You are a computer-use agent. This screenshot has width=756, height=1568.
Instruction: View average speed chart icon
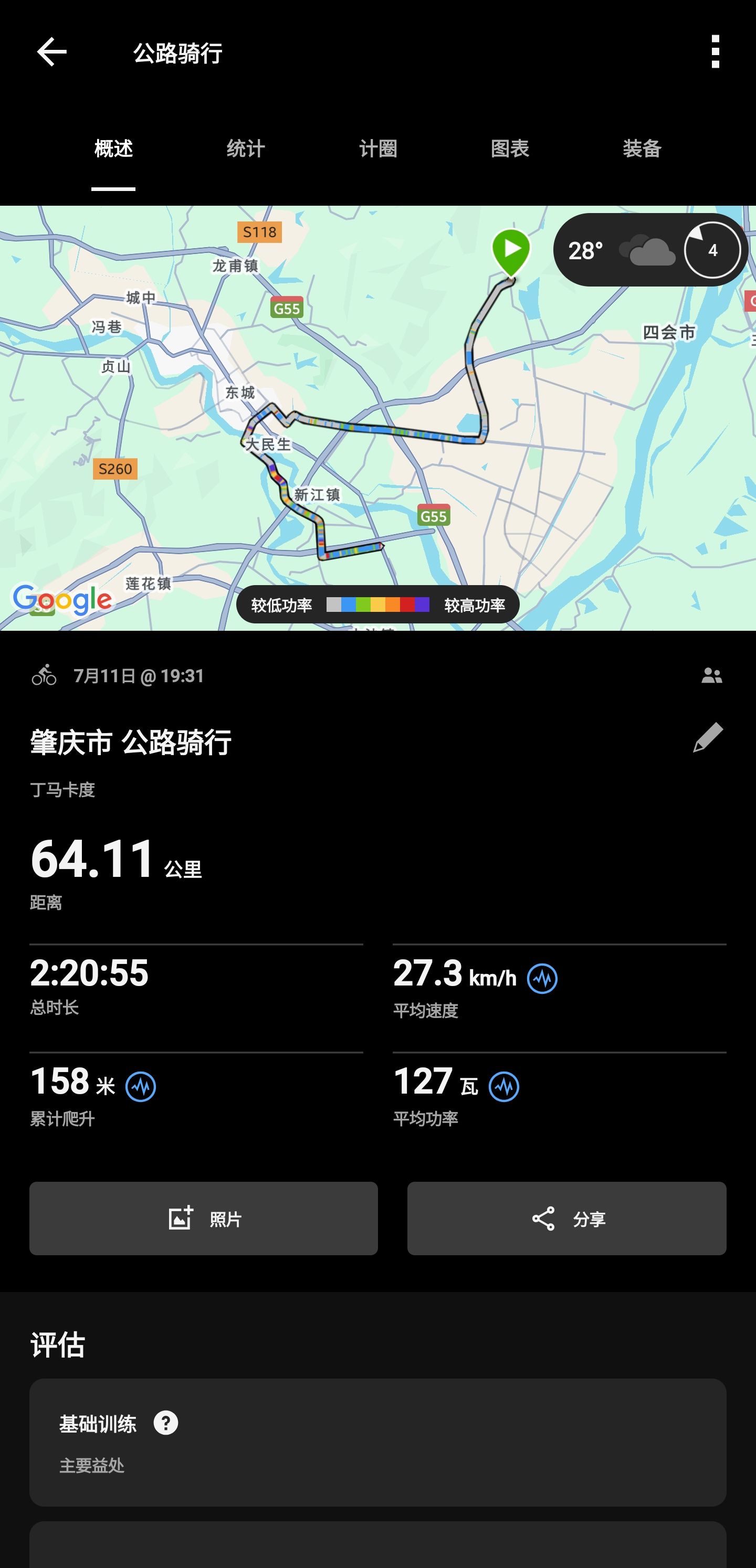(542, 979)
